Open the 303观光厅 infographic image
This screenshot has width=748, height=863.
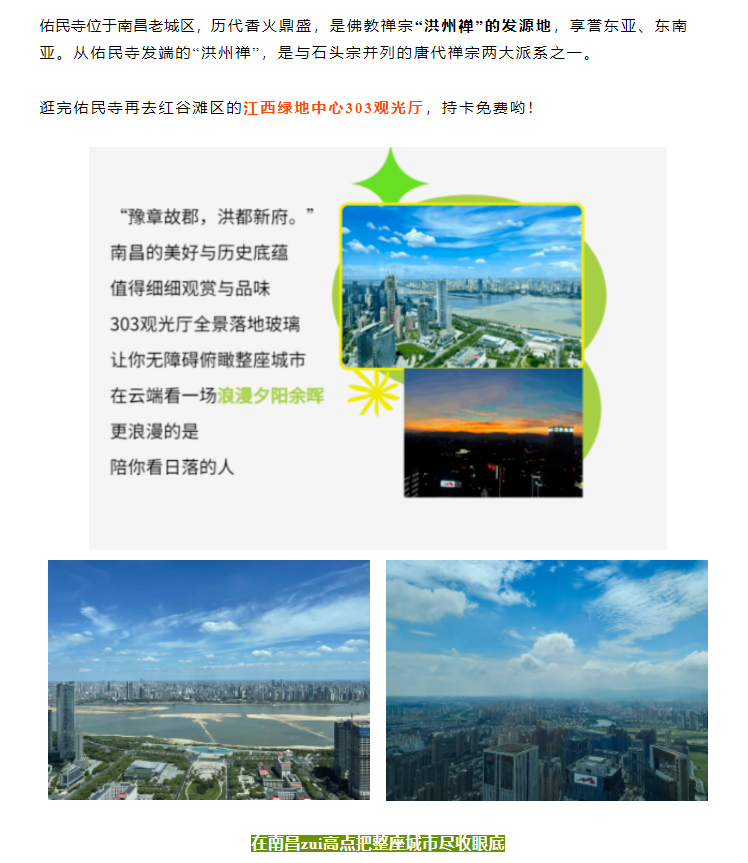pyautogui.click(x=377, y=348)
